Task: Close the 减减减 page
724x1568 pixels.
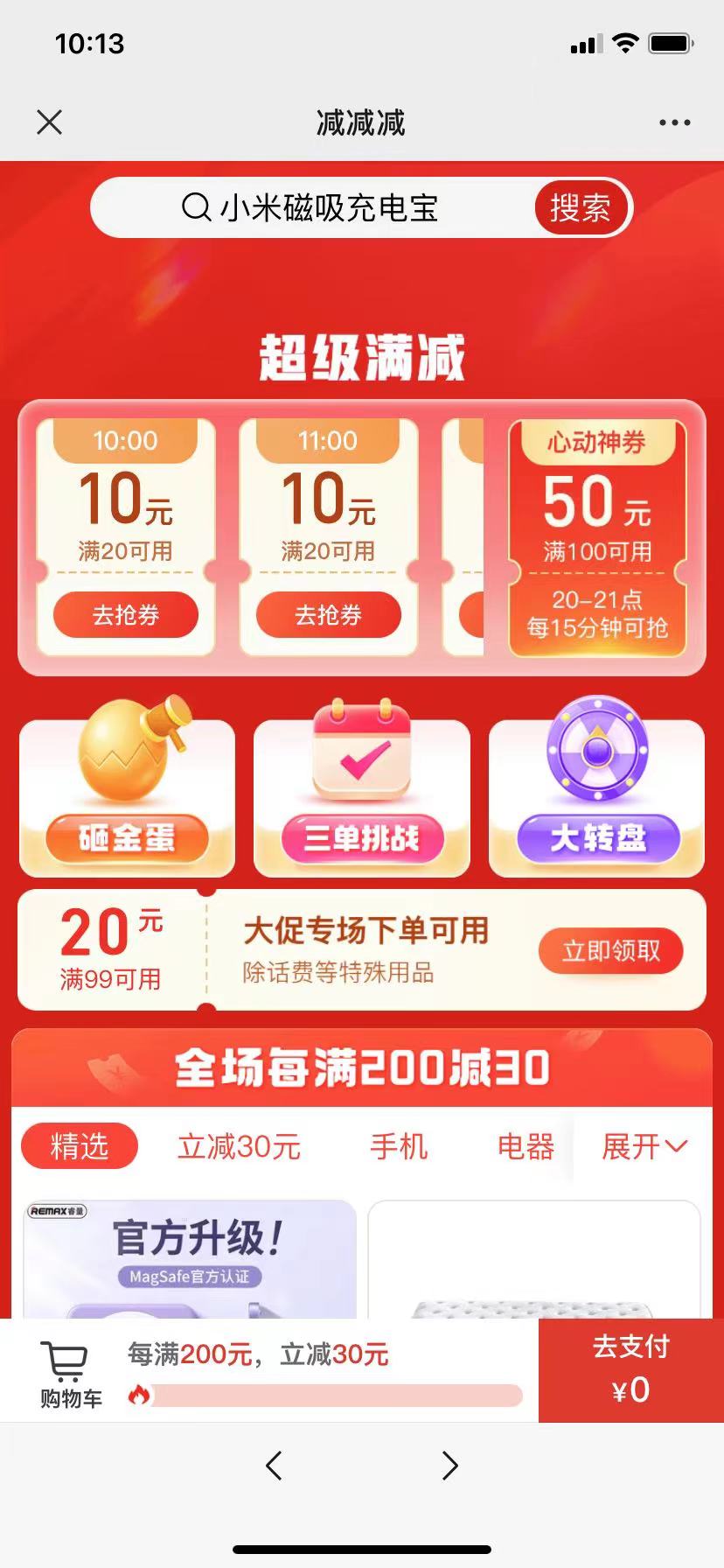Action: coord(50,122)
